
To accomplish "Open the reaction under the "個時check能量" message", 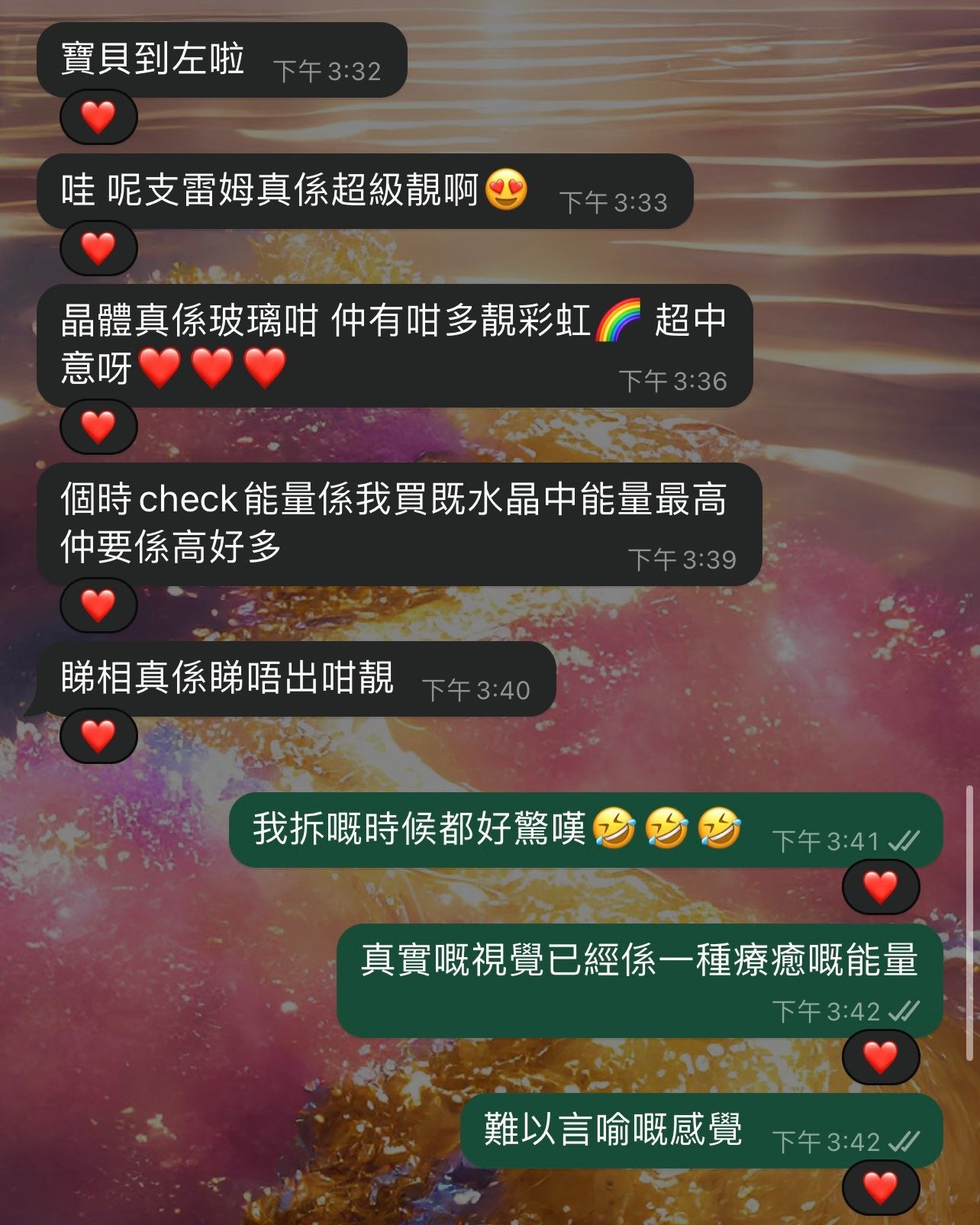I will tap(98, 605).
